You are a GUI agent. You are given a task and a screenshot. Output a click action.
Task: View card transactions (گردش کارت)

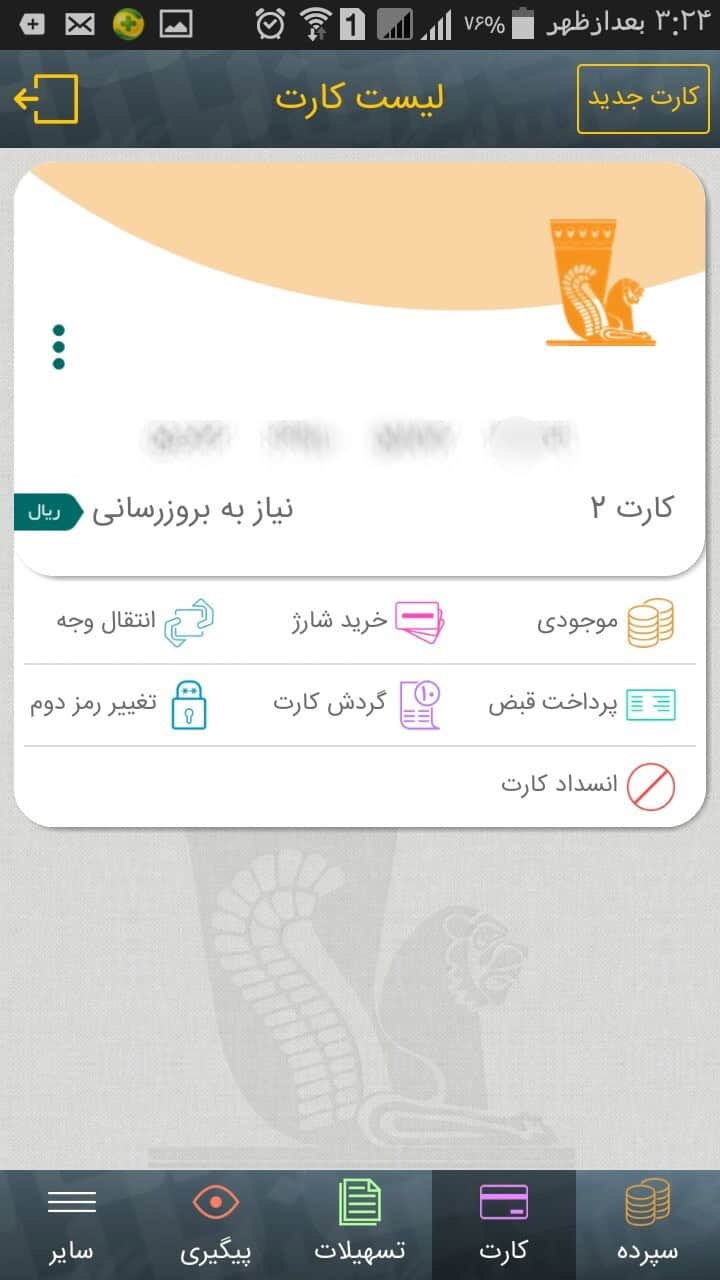357,704
